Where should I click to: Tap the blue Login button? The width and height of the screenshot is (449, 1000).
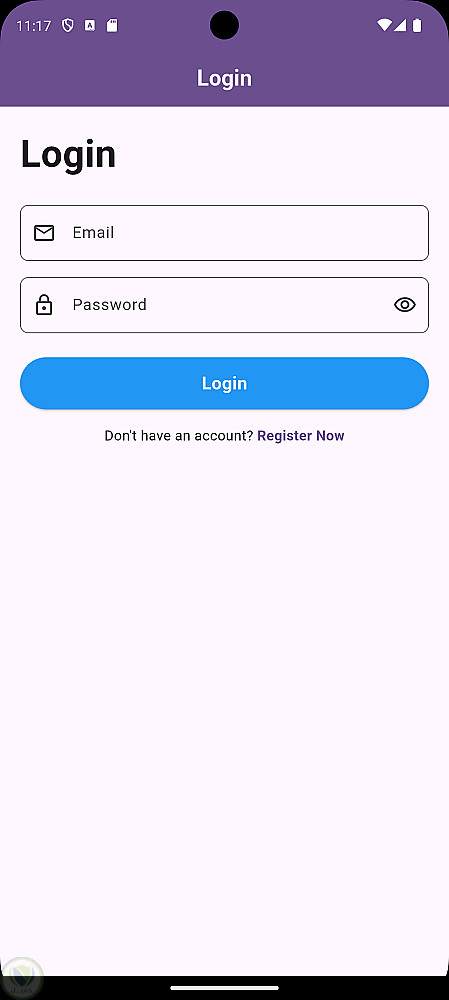(x=224, y=383)
